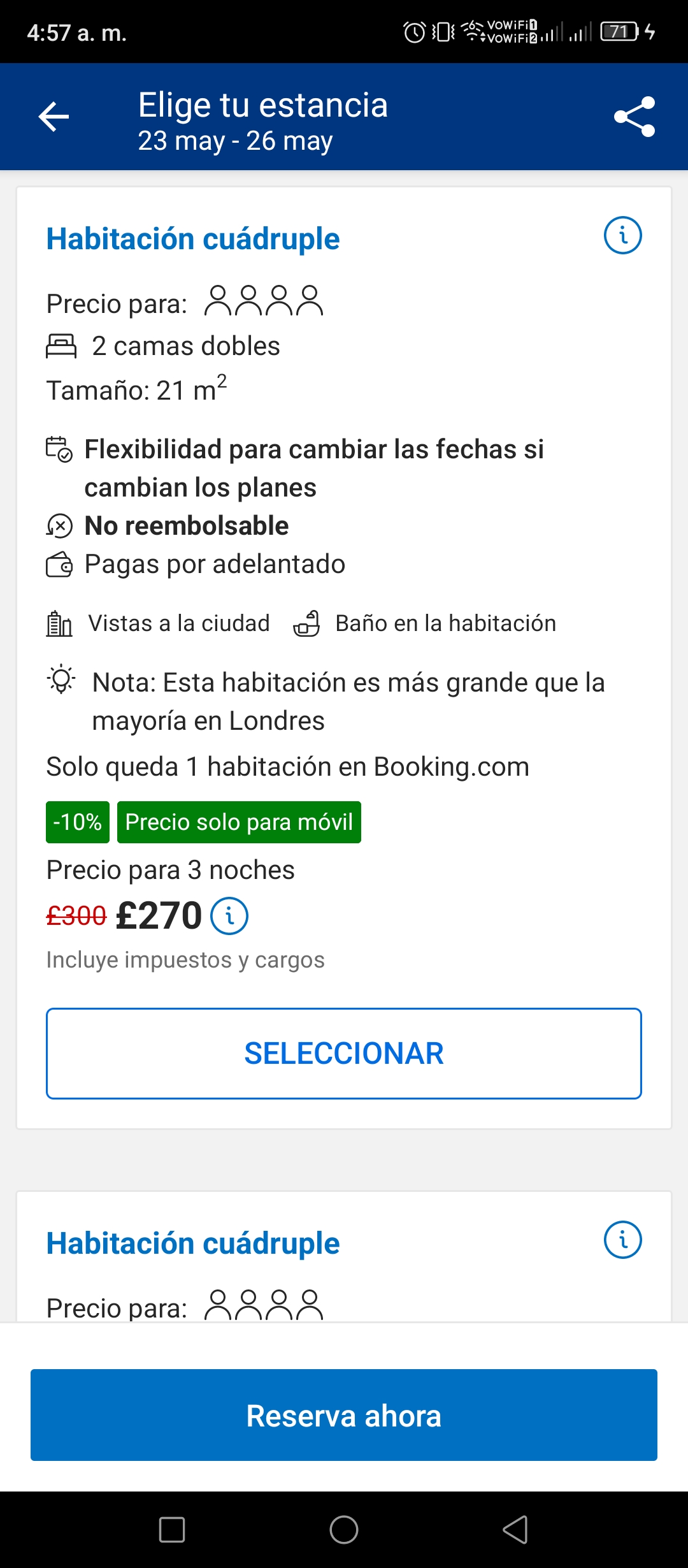Share this stay via the share icon
This screenshot has height=1568, width=688.
[634, 117]
